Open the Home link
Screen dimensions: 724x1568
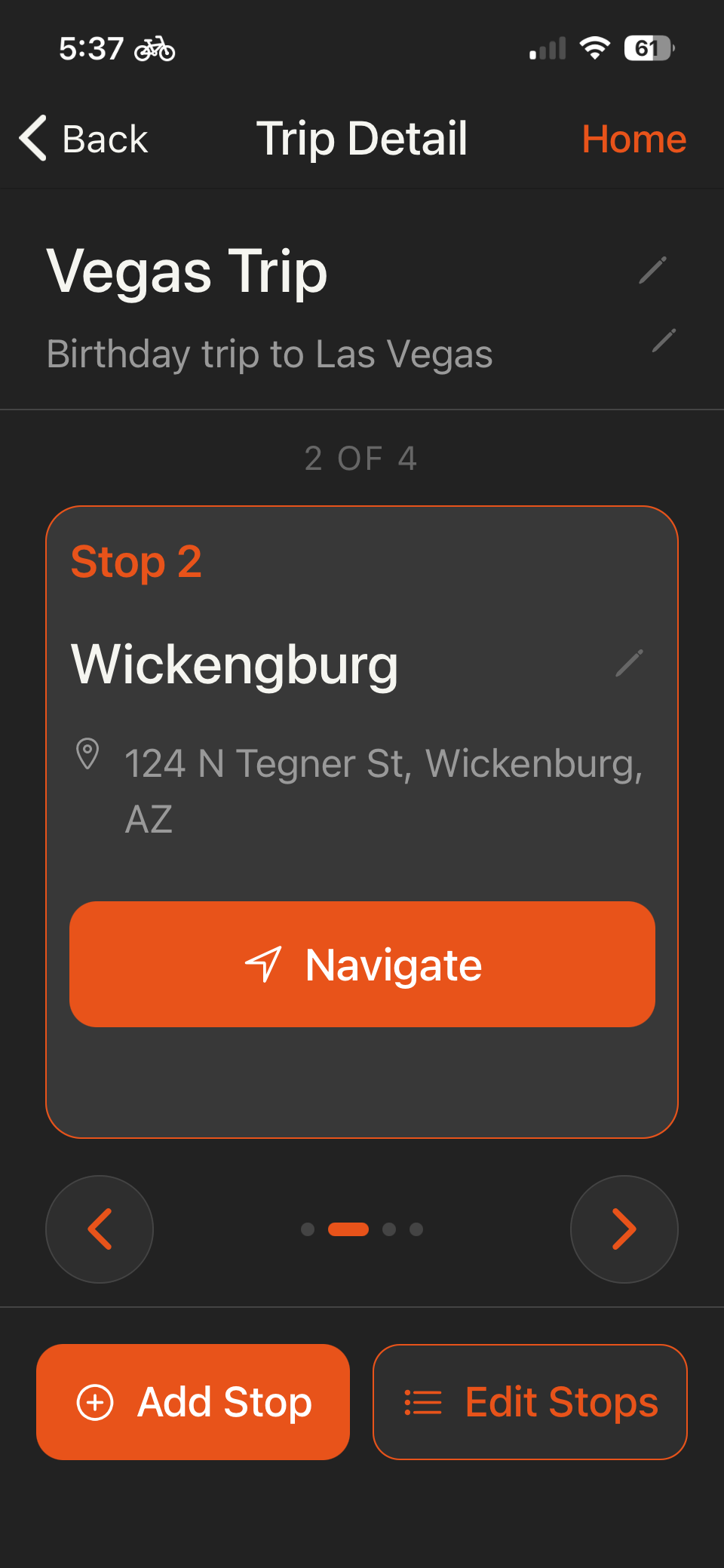pyautogui.click(x=633, y=139)
